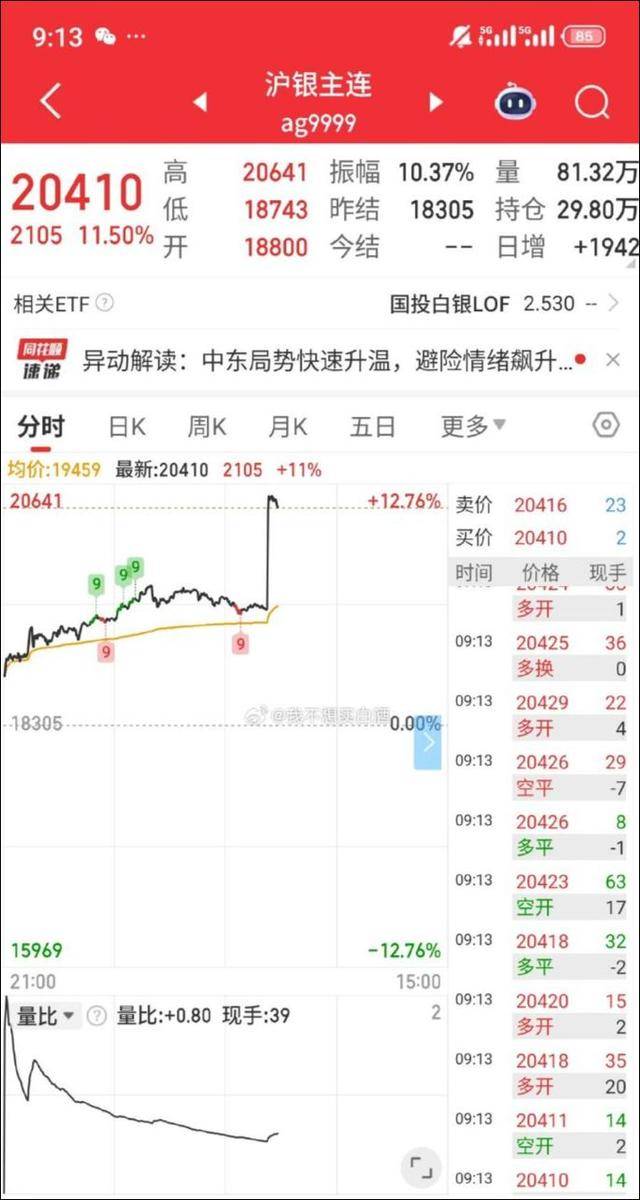The height and width of the screenshot is (1200, 640).
Task: Collapse the side panel with the blue arrow
Action: pos(428,742)
